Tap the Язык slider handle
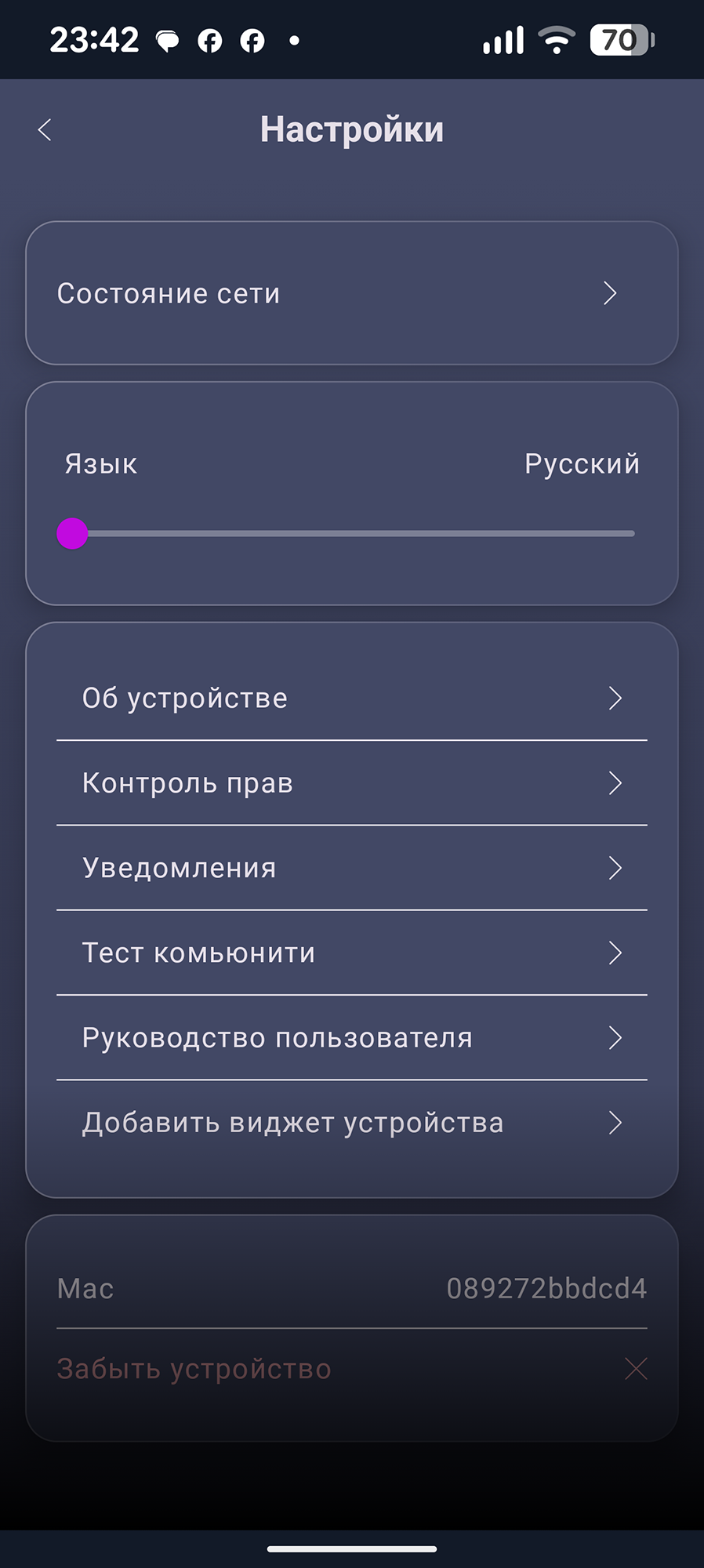 (72, 534)
